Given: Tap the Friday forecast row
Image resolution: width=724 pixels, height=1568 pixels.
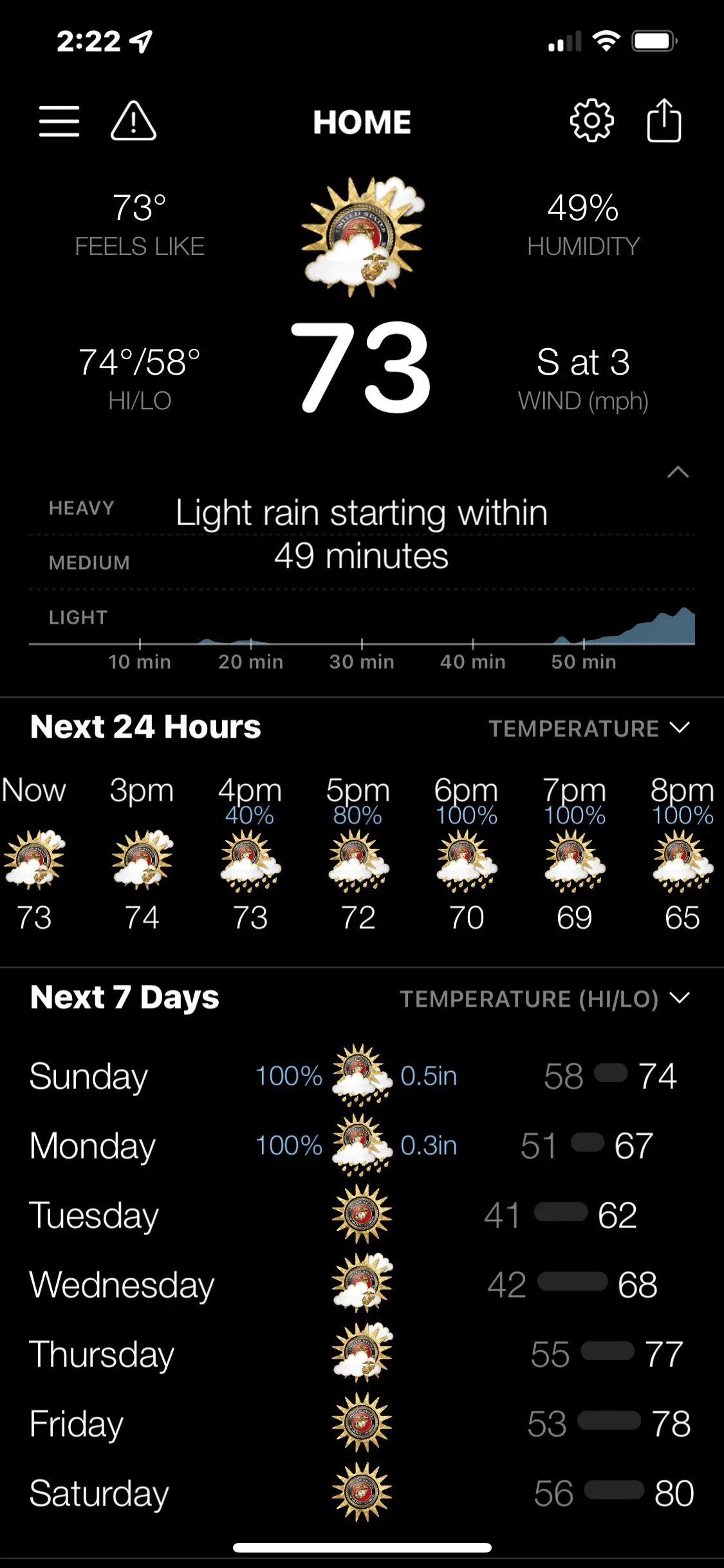Looking at the screenshot, I should (362, 1424).
